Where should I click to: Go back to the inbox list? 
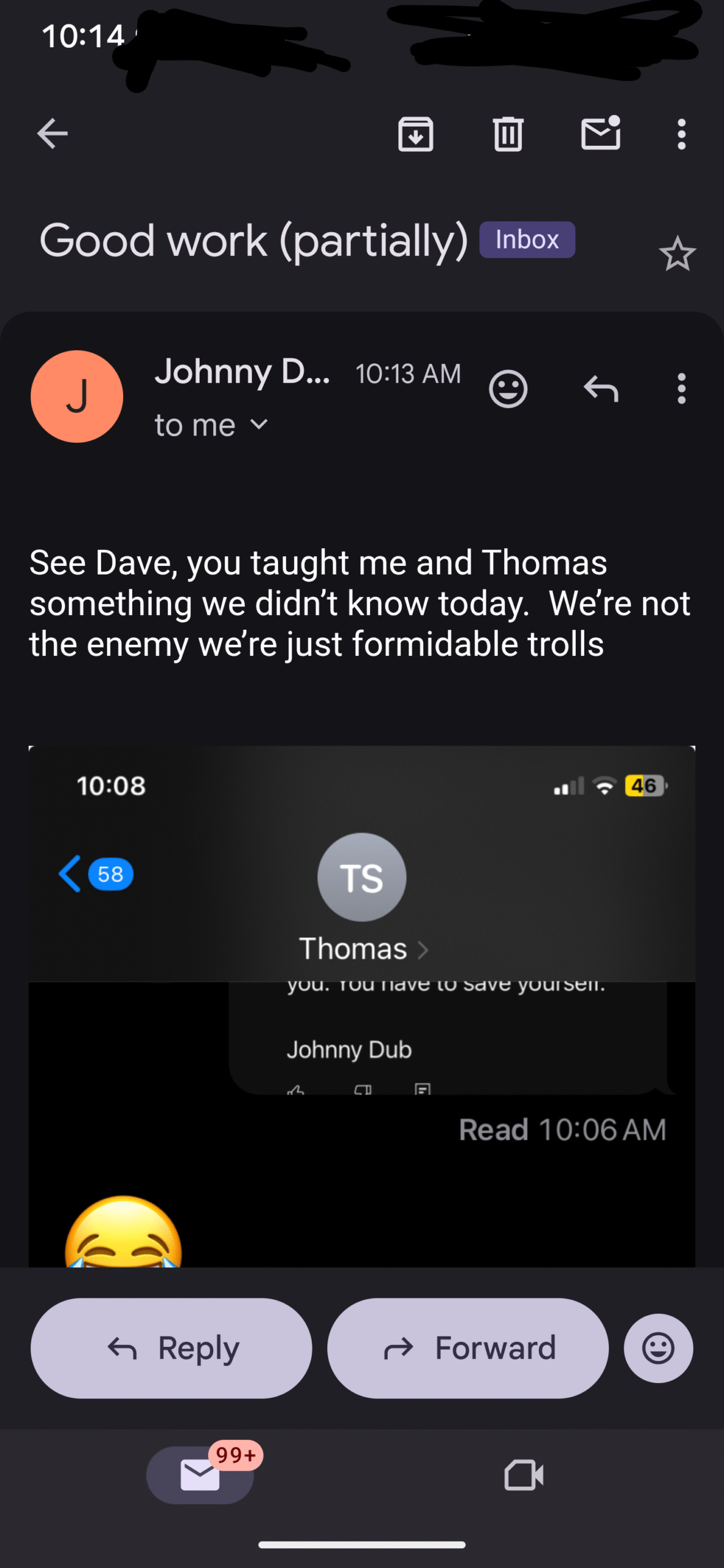(52, 134)
